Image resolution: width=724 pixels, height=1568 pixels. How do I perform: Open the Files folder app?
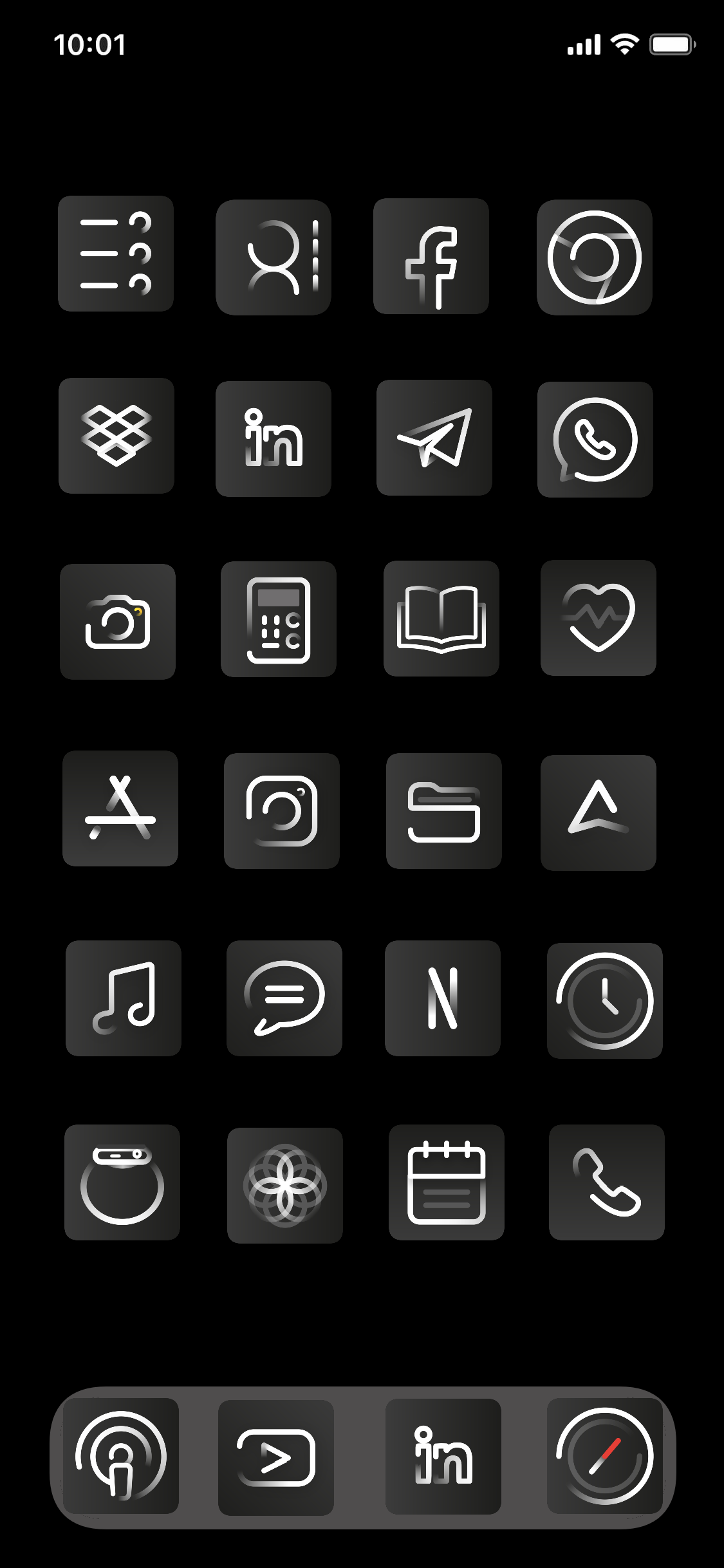pos(443,808)
